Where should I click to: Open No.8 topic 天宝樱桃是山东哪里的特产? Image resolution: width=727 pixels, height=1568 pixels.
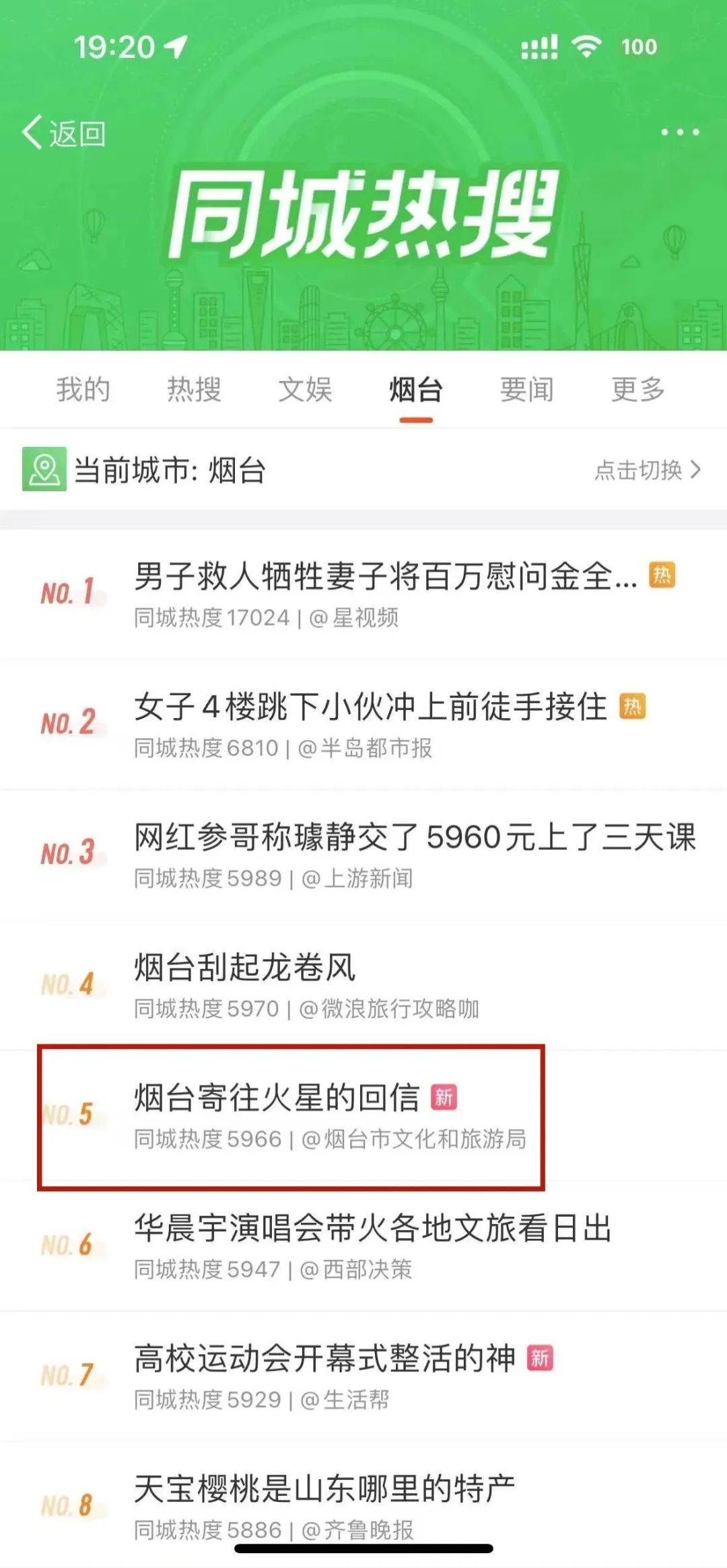(324, 1489)
